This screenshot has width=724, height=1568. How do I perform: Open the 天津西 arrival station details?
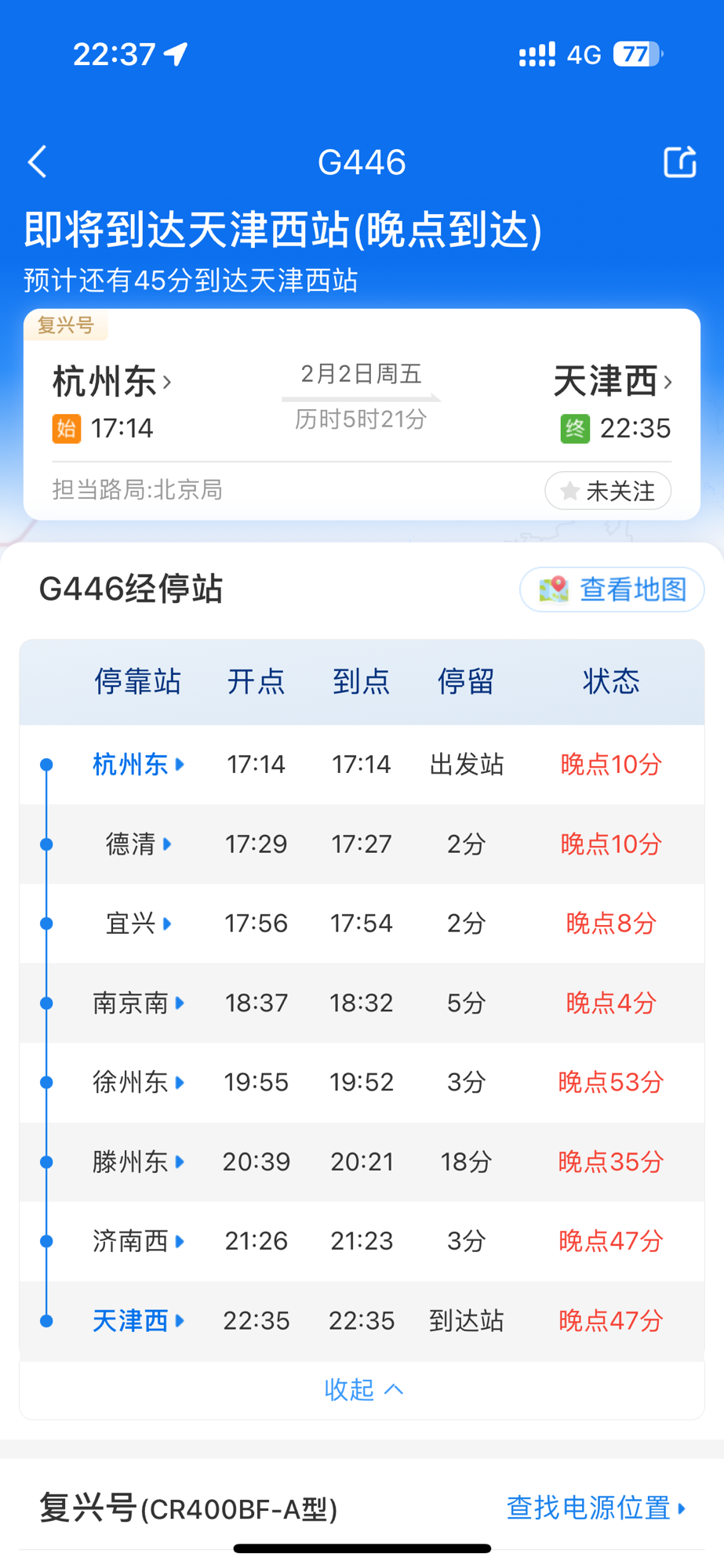pos(613,382)
